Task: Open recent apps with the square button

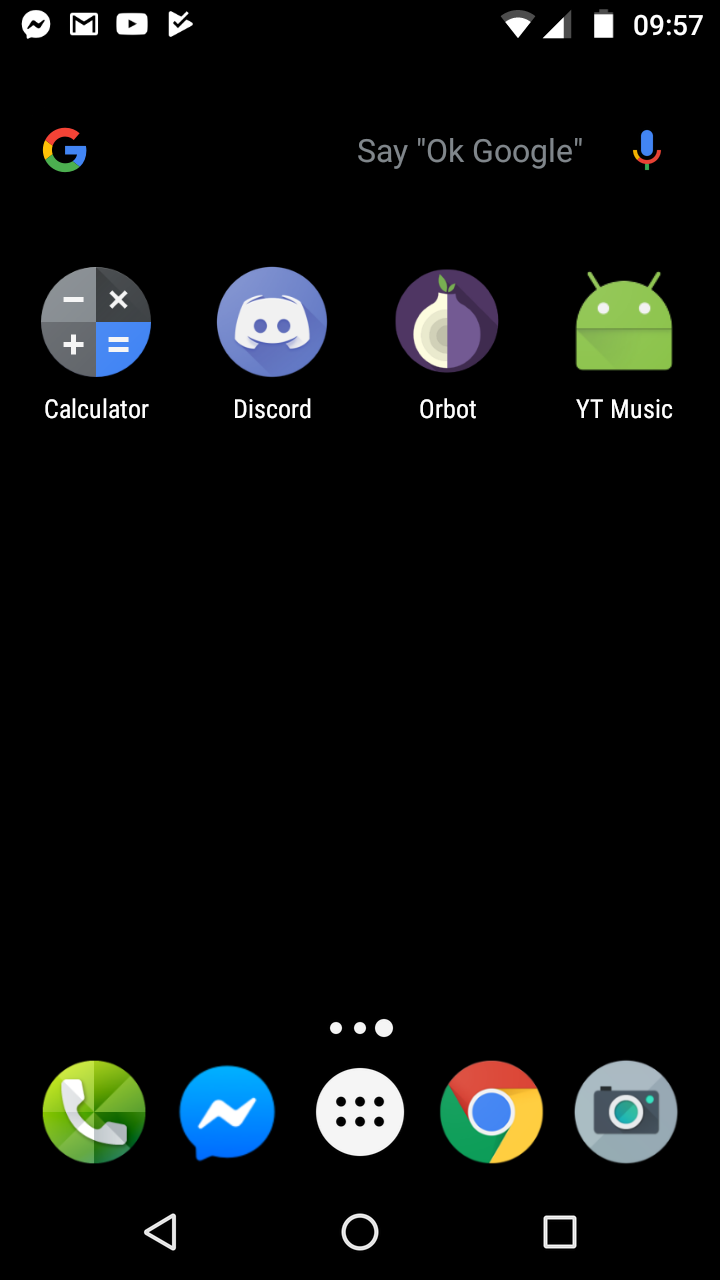Action: (560, 1232)
